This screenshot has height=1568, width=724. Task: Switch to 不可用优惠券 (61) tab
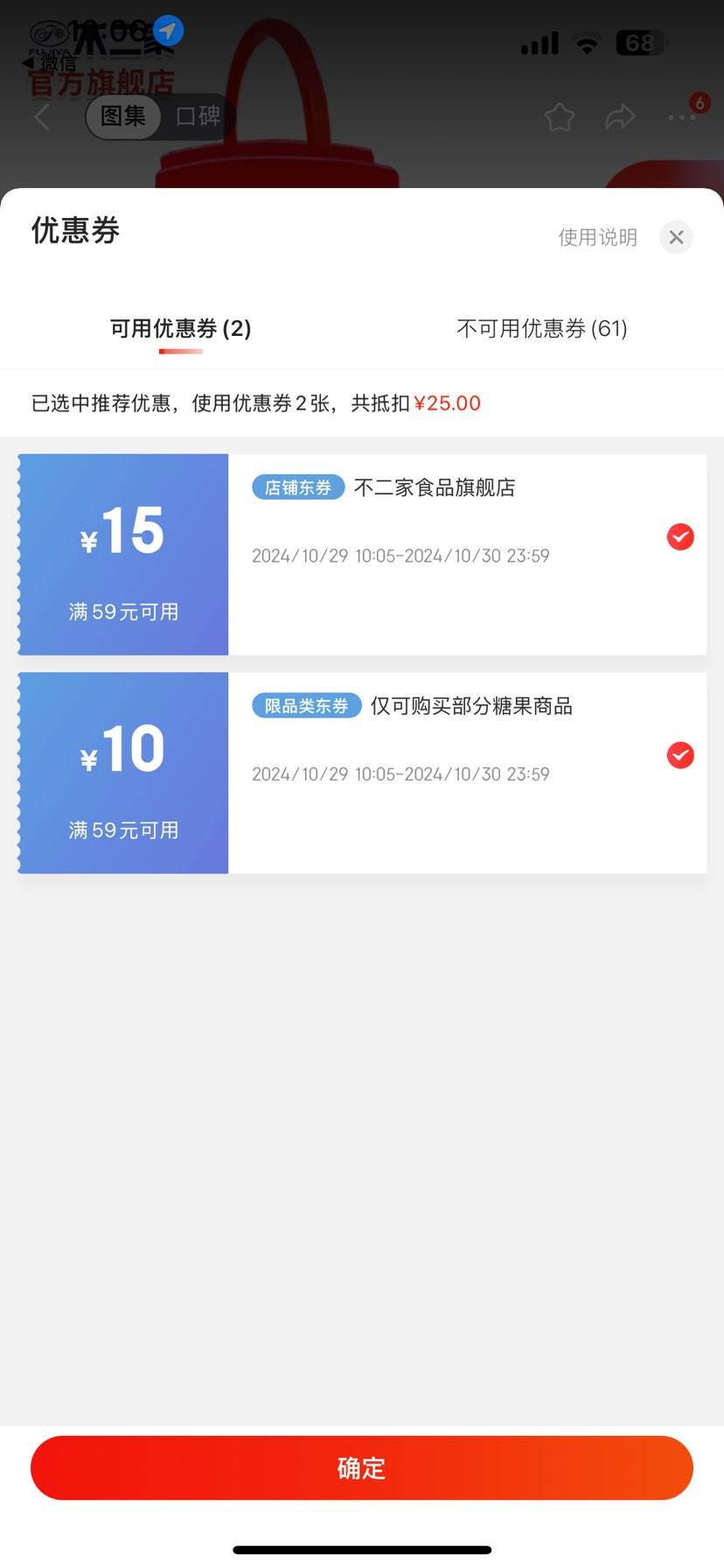point(541,328)
